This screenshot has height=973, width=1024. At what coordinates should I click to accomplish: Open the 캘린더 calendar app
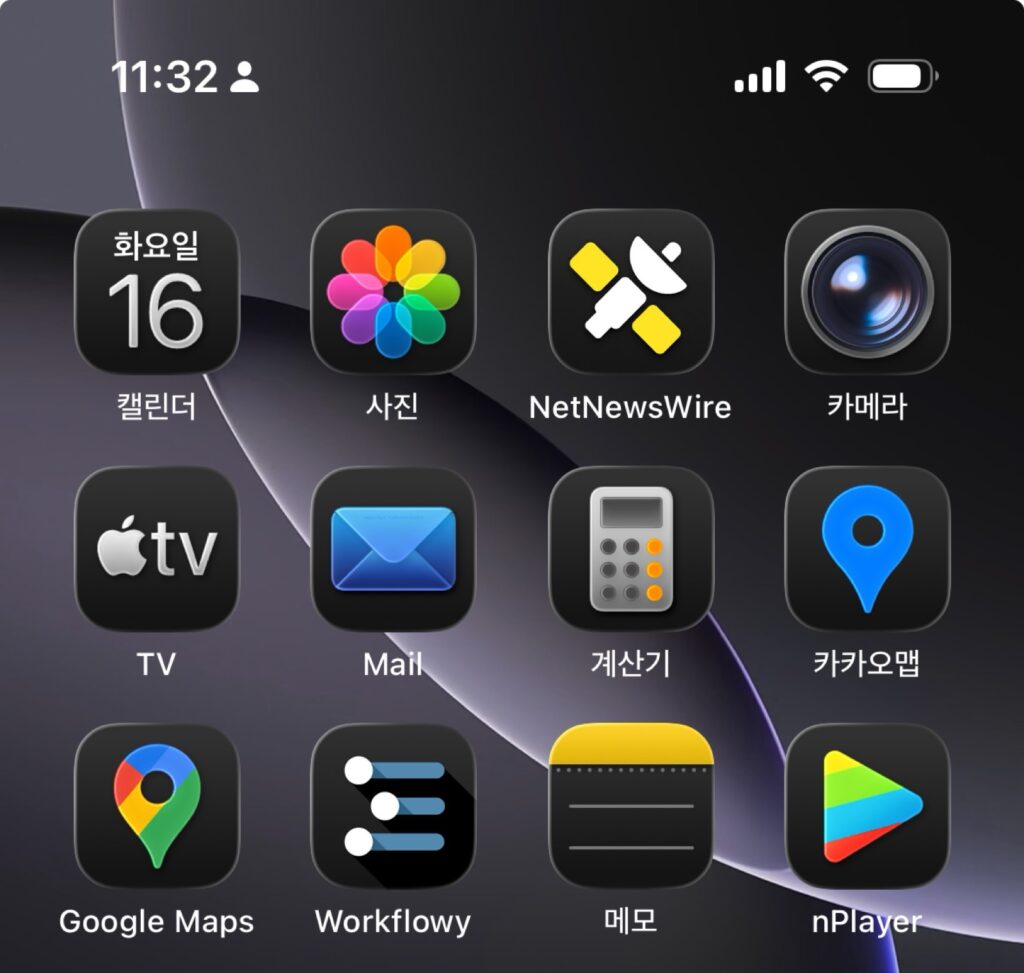(157, 291)
